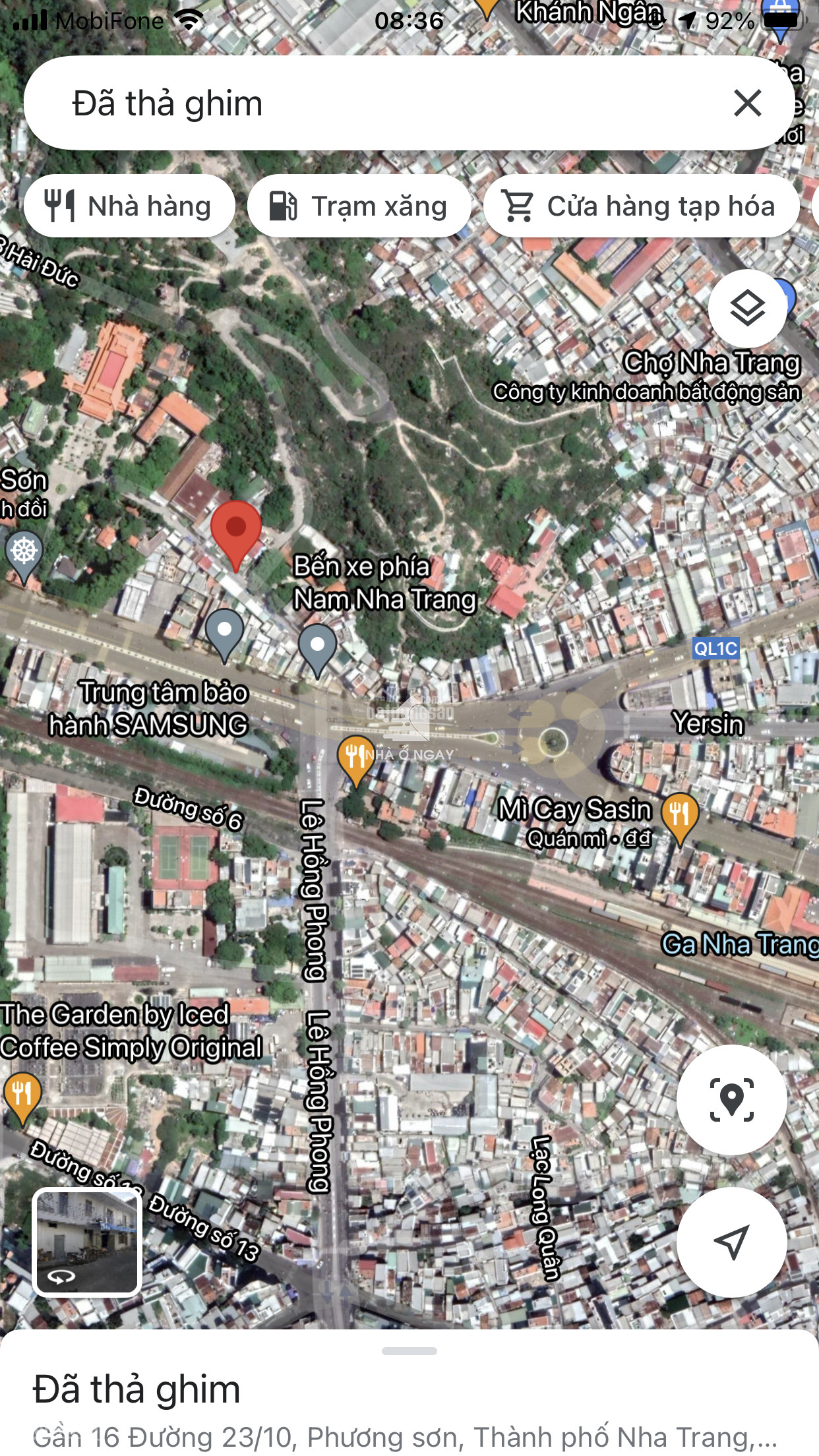Clear the dropped pin with the X button
Screen dimensions: 819x1456
[747, 104]
